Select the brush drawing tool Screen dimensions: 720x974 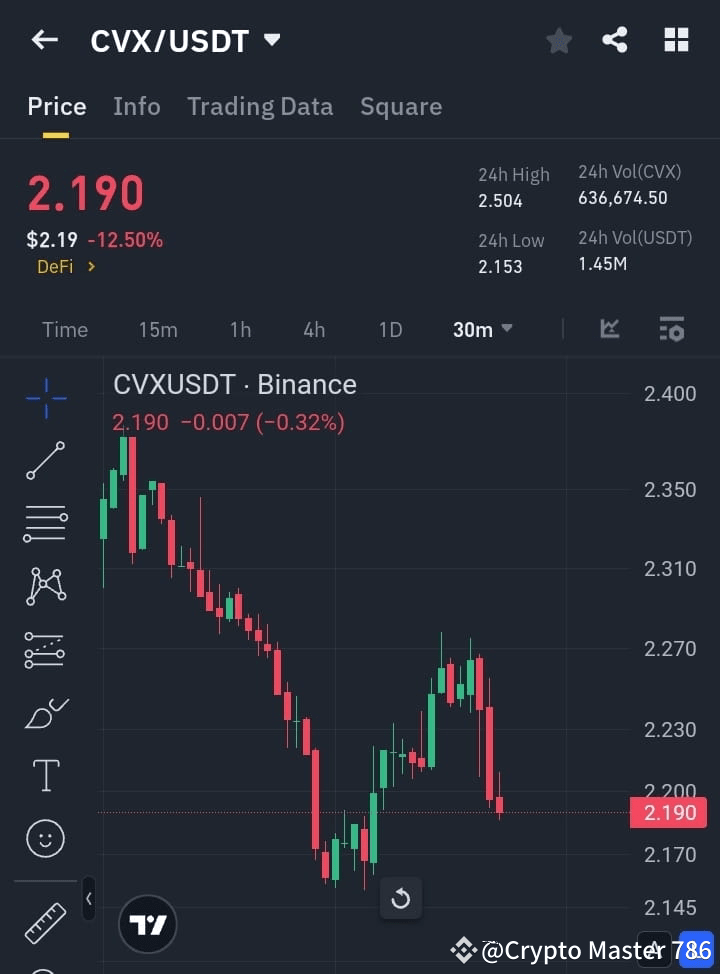[45, 712]
